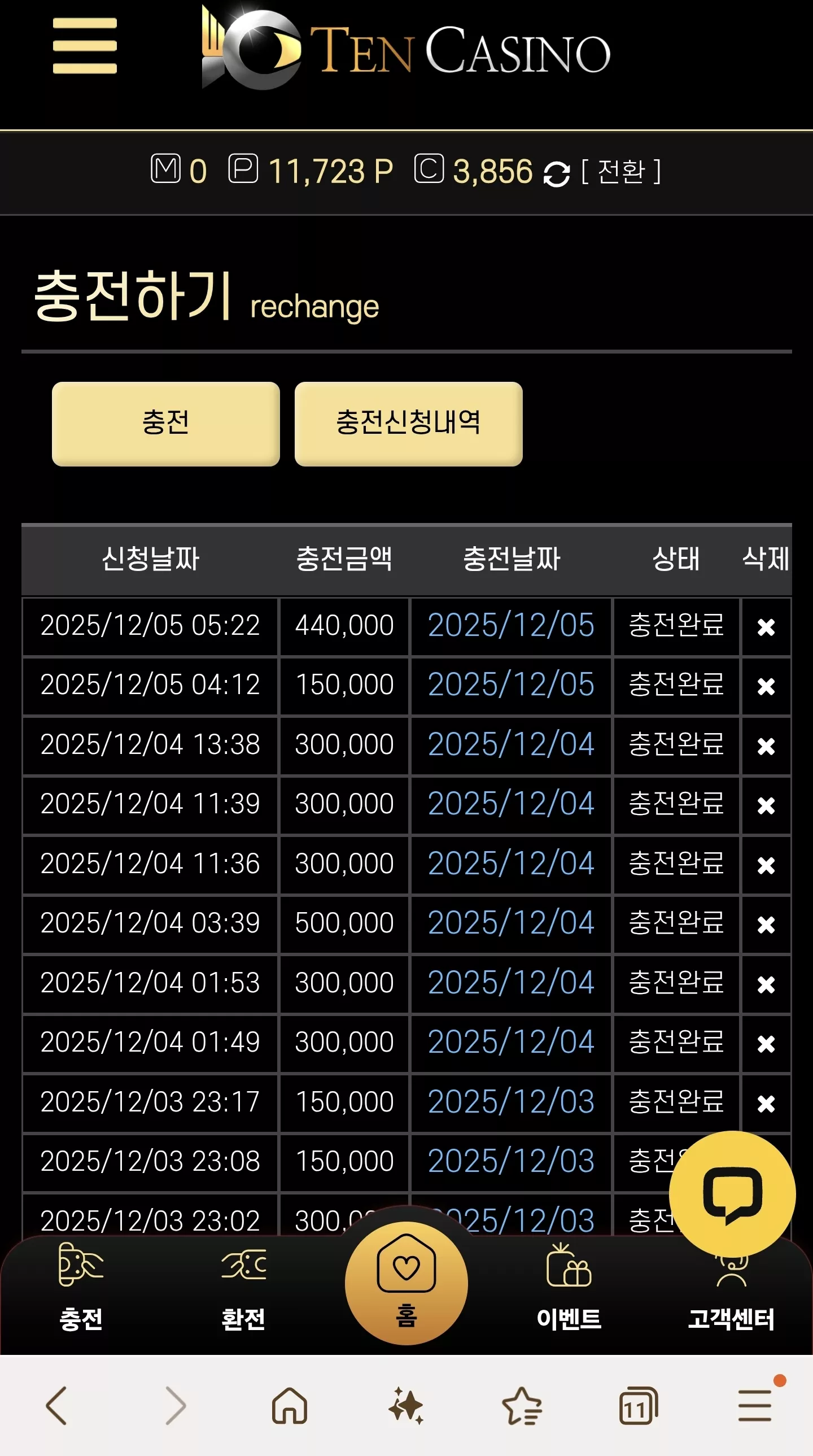Open the browser menu with three lines
This screenshot has height=1456, width=813.
755,1406
